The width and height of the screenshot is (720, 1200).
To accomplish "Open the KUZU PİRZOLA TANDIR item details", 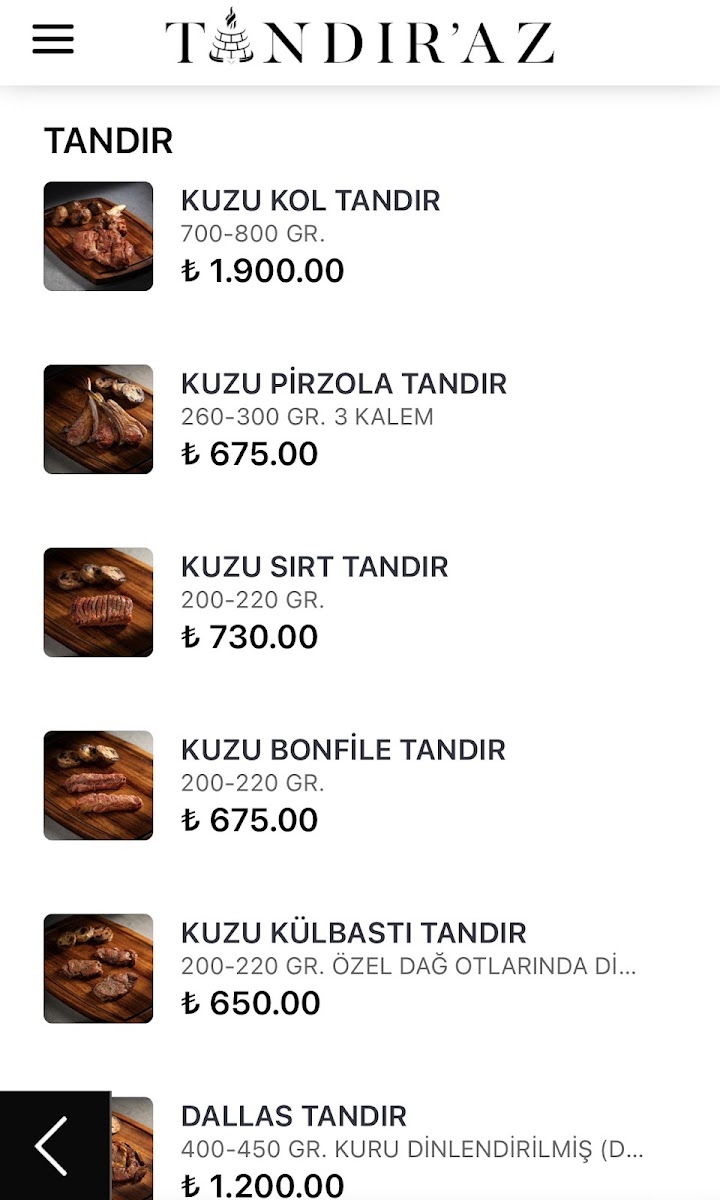I will point(344,384).
